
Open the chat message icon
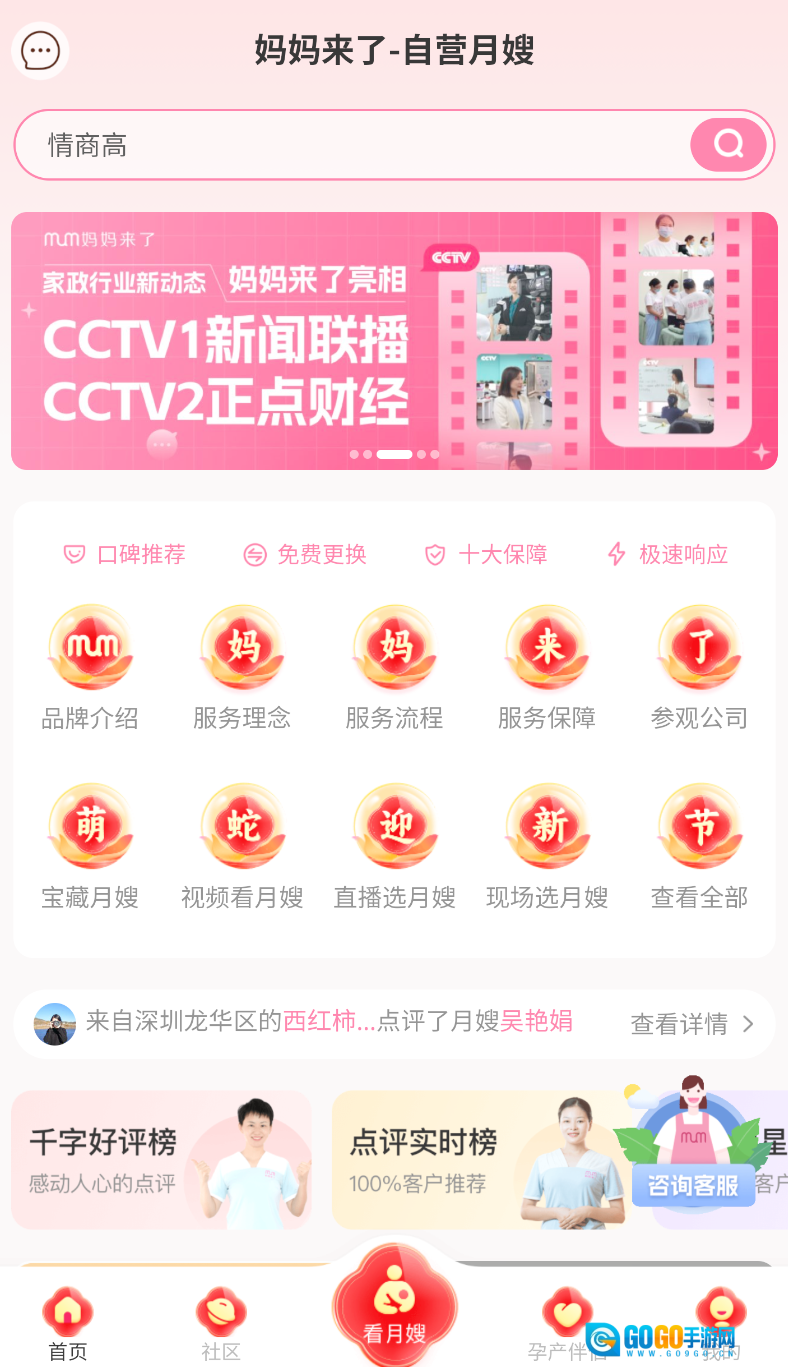40,50
